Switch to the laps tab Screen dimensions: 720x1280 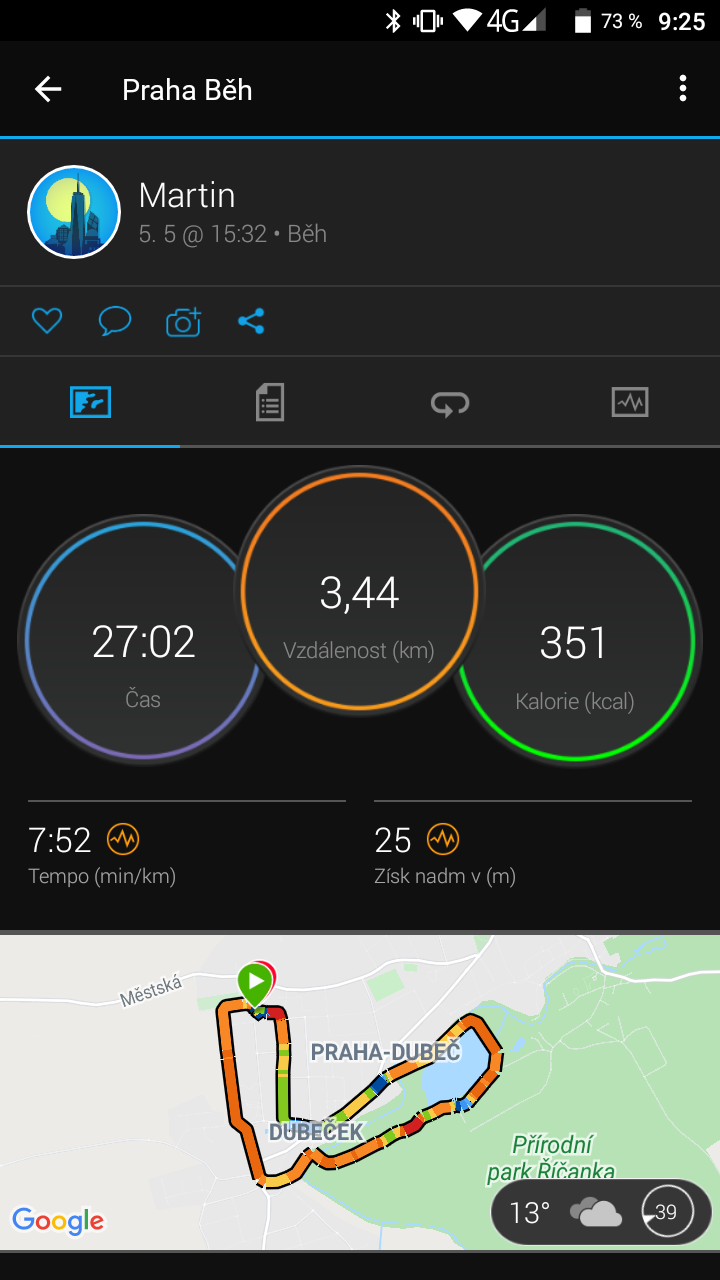pyautogui.click(x=450, y=402)
